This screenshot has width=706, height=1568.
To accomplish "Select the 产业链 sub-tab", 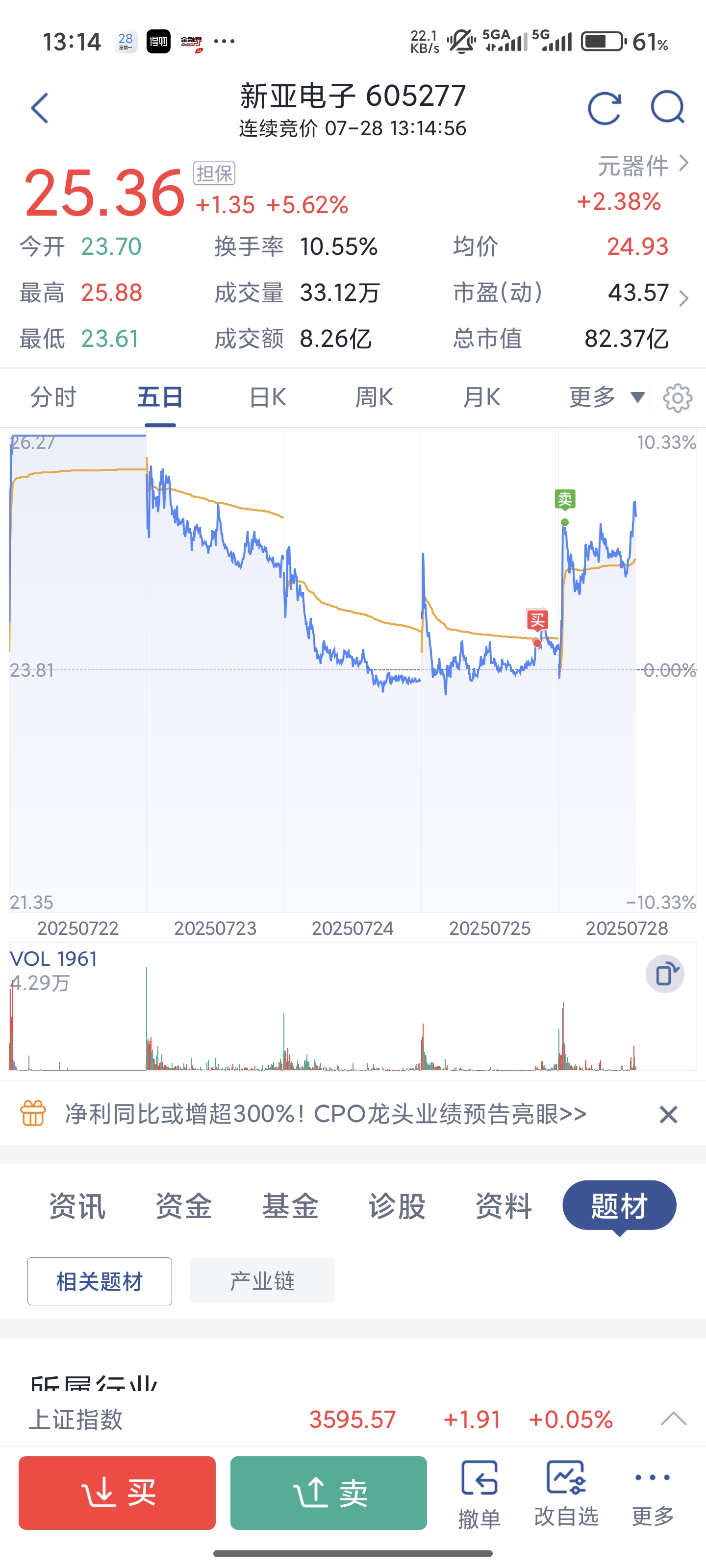I will point(262,1281).
